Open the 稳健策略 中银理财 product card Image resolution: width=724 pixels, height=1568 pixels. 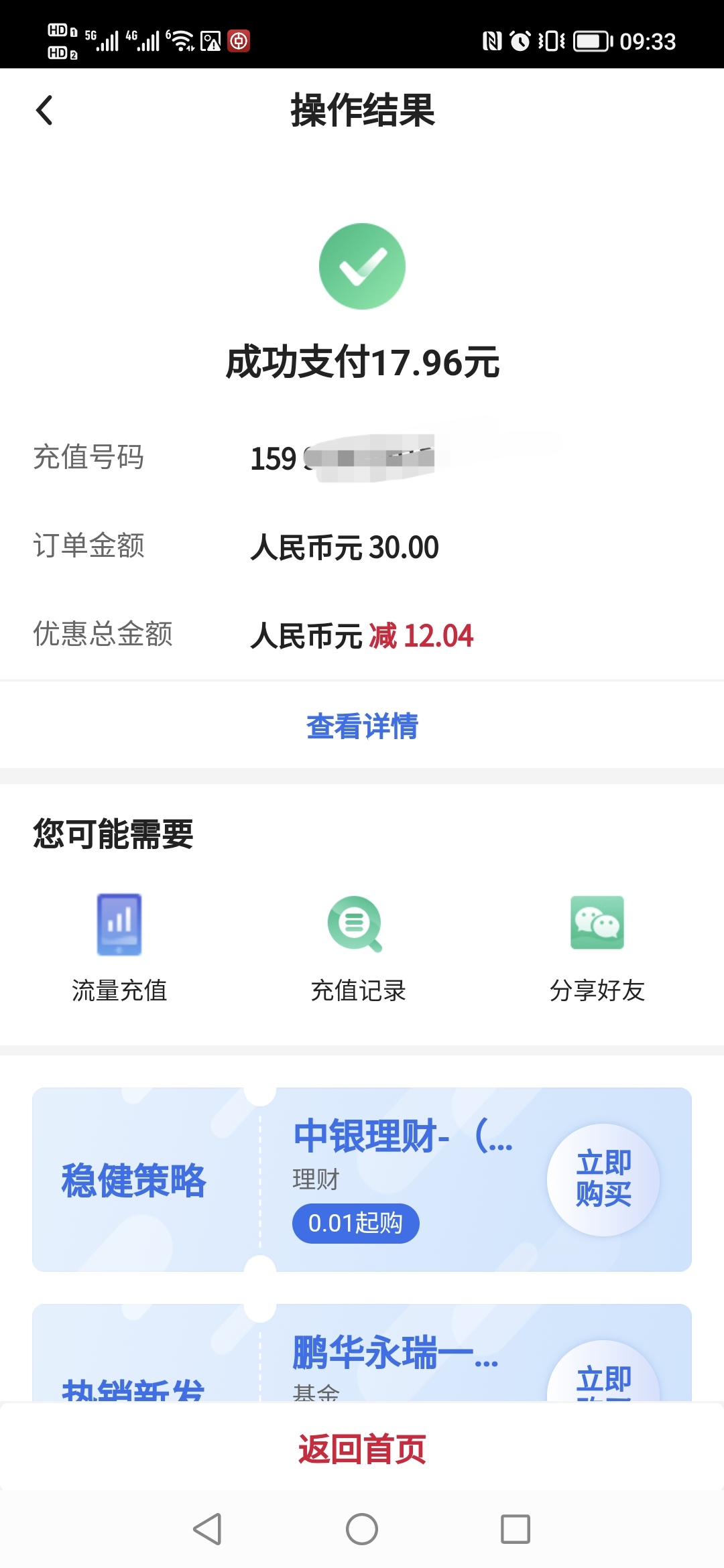pos(362,1179)
